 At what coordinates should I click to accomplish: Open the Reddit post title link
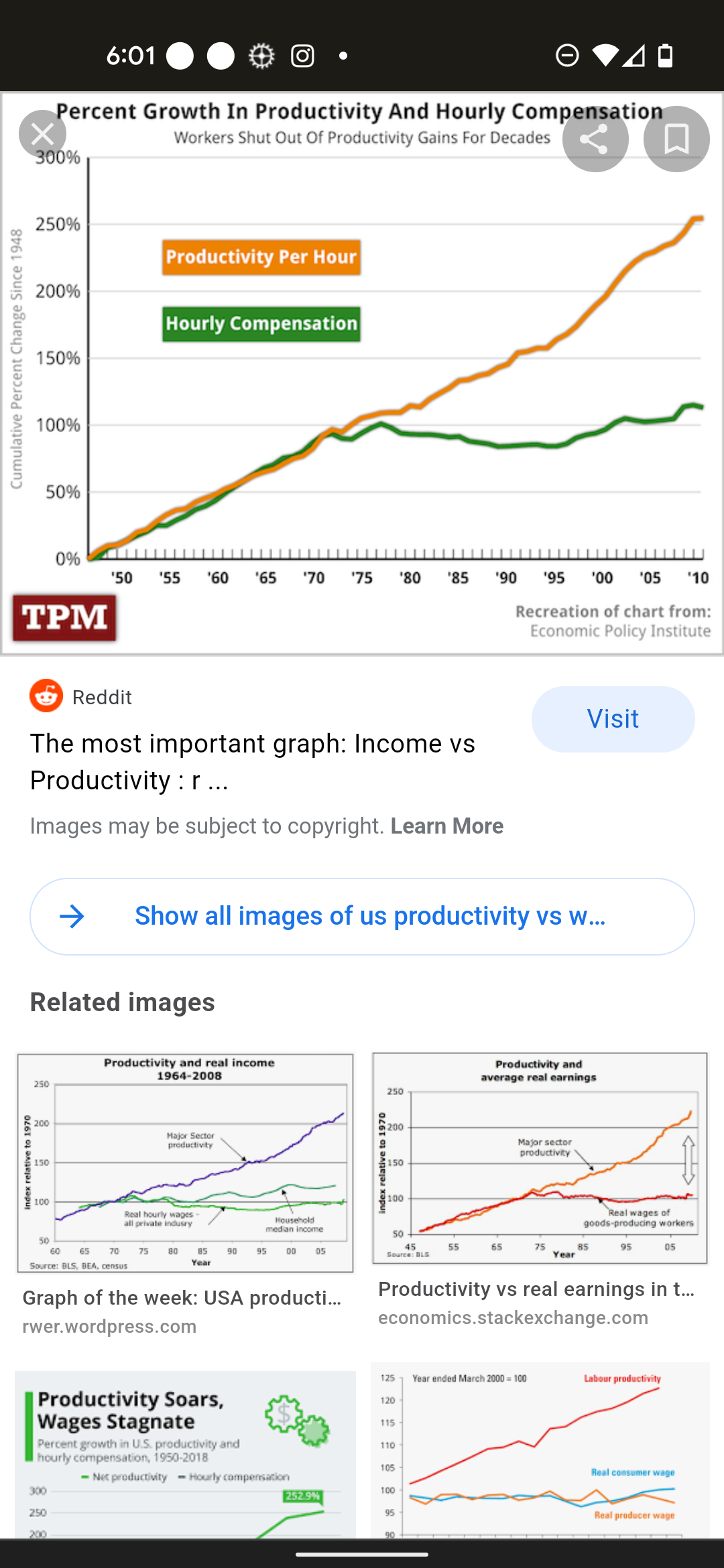tap(253, 762)
